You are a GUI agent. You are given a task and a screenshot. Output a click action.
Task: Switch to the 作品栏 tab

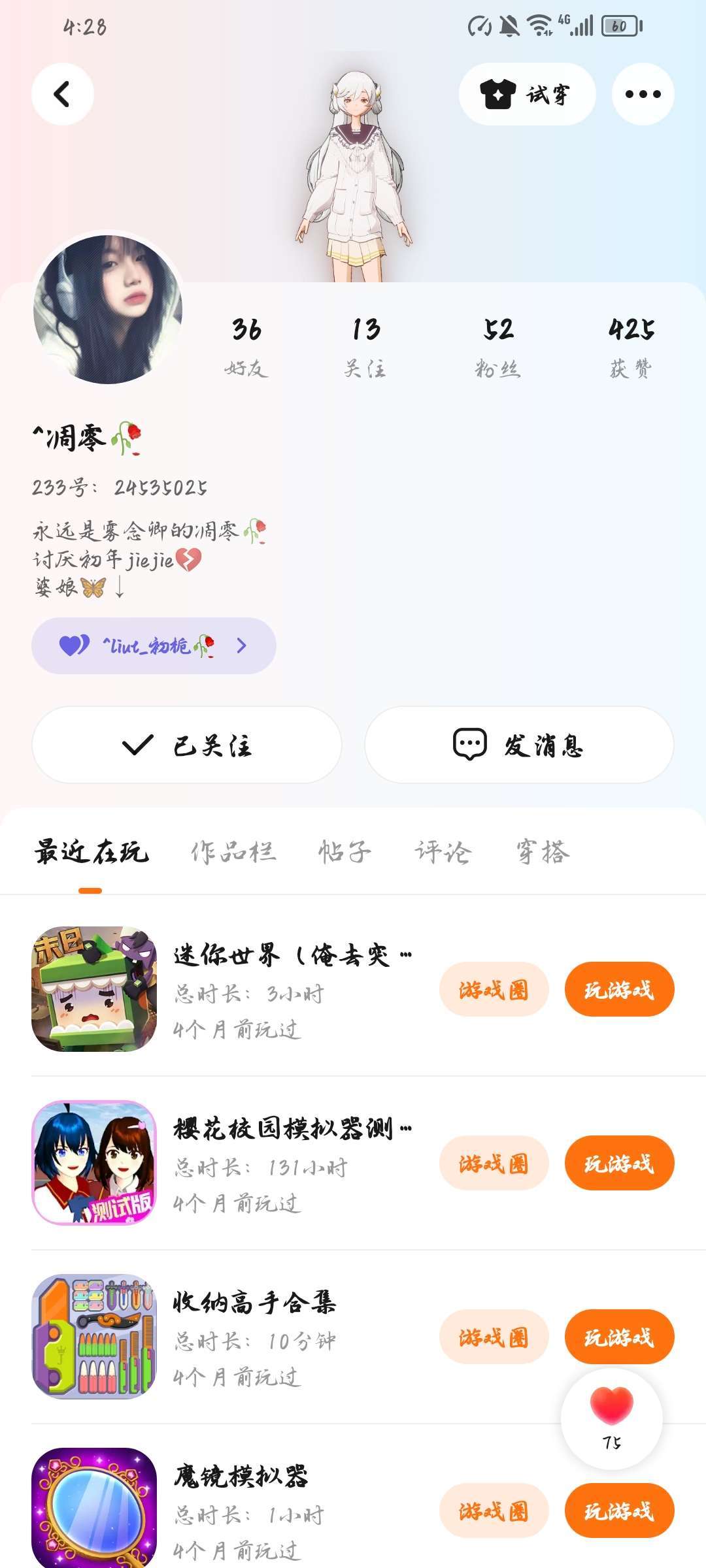pyautogui.click(x=233, y=852)
